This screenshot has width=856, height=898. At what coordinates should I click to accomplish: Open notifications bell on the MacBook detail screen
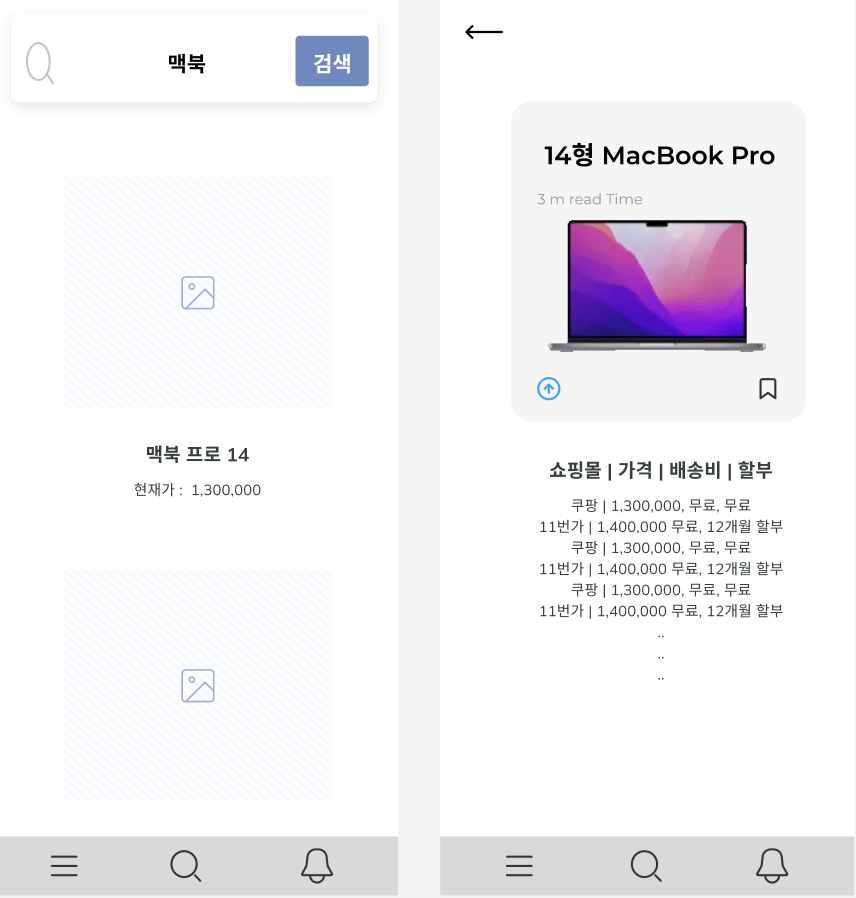772,865
